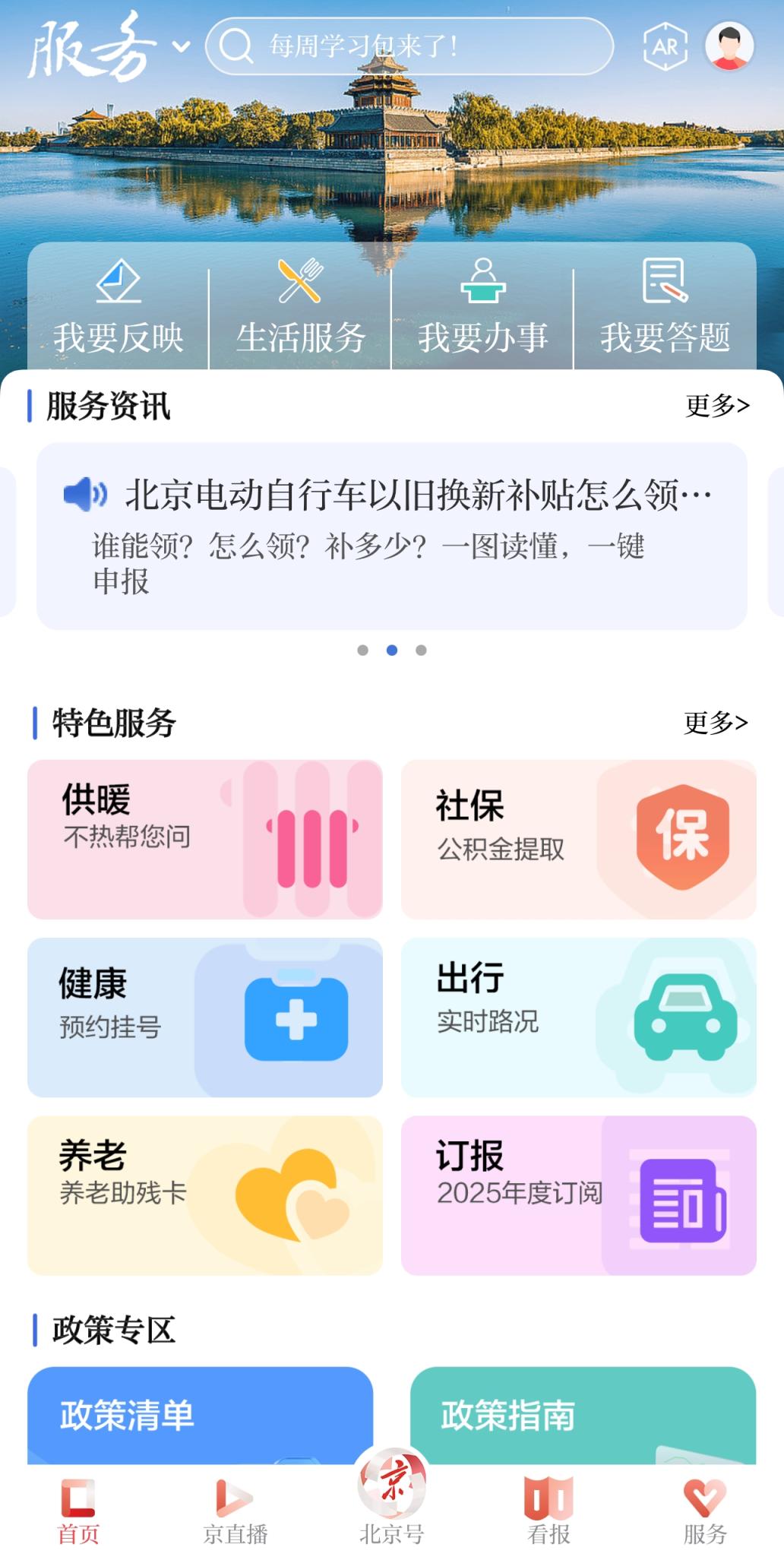Open the 供暖 service card
784x1560 pixels.
click(205, 839)
